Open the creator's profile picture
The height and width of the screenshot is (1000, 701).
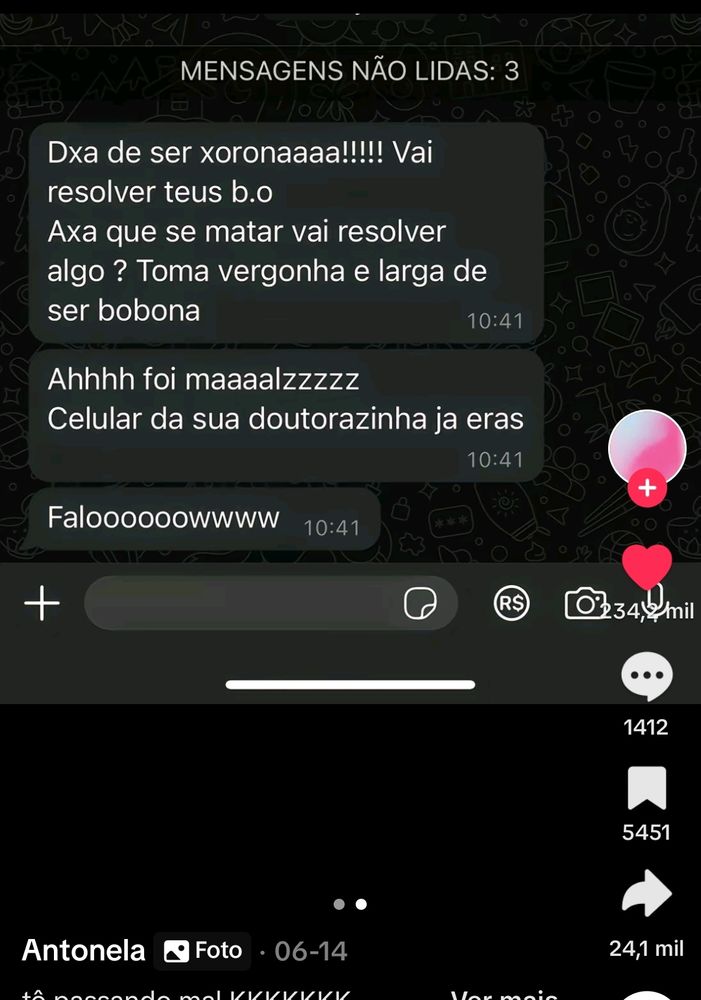click(647, 447)
